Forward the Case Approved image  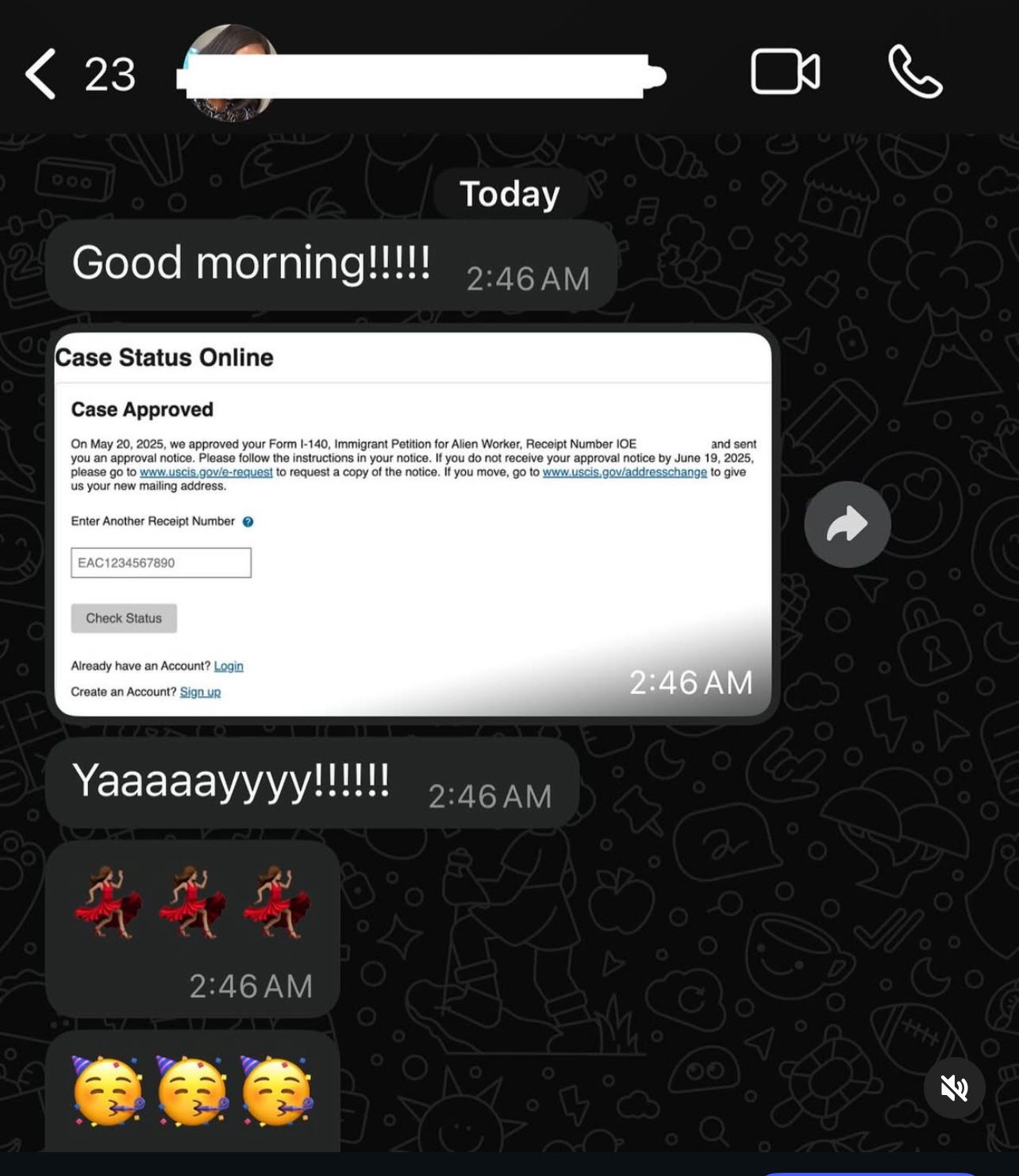pyautogui.click(x=847, y=525)
